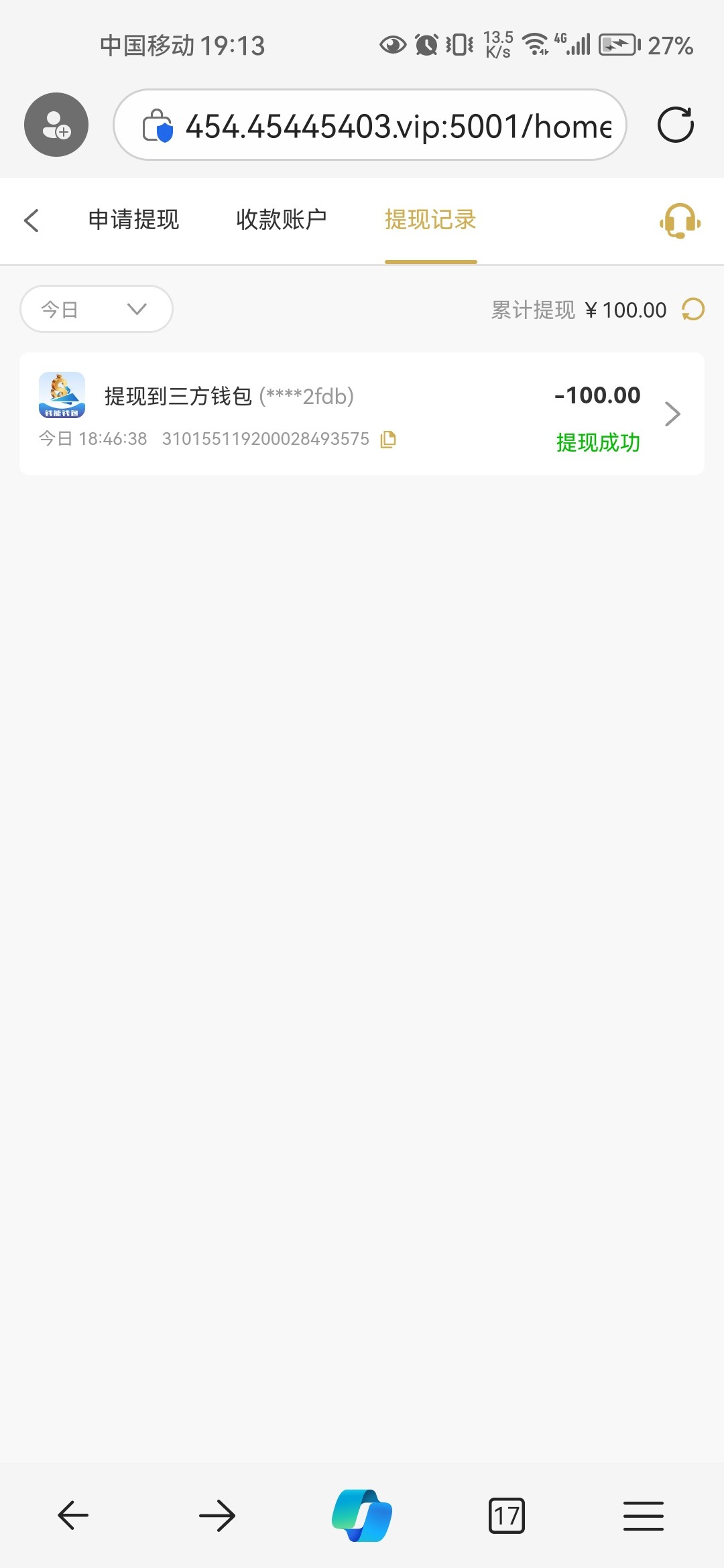The height and width of the screenshot is (1568, 724).
Task: Open the 提现到三方钱包 withdrawal record
Action: click(362, 414)
